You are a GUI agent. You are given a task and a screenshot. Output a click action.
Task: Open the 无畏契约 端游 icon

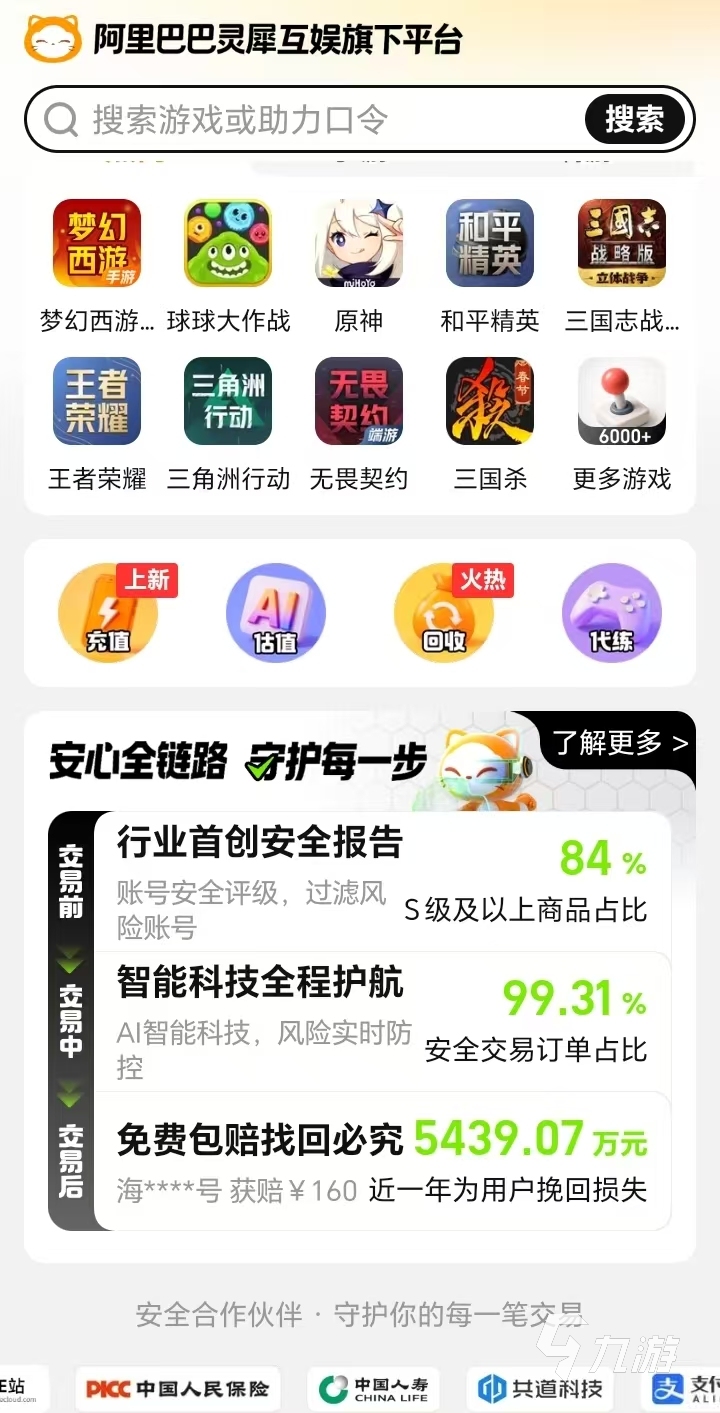pos(357,400)
